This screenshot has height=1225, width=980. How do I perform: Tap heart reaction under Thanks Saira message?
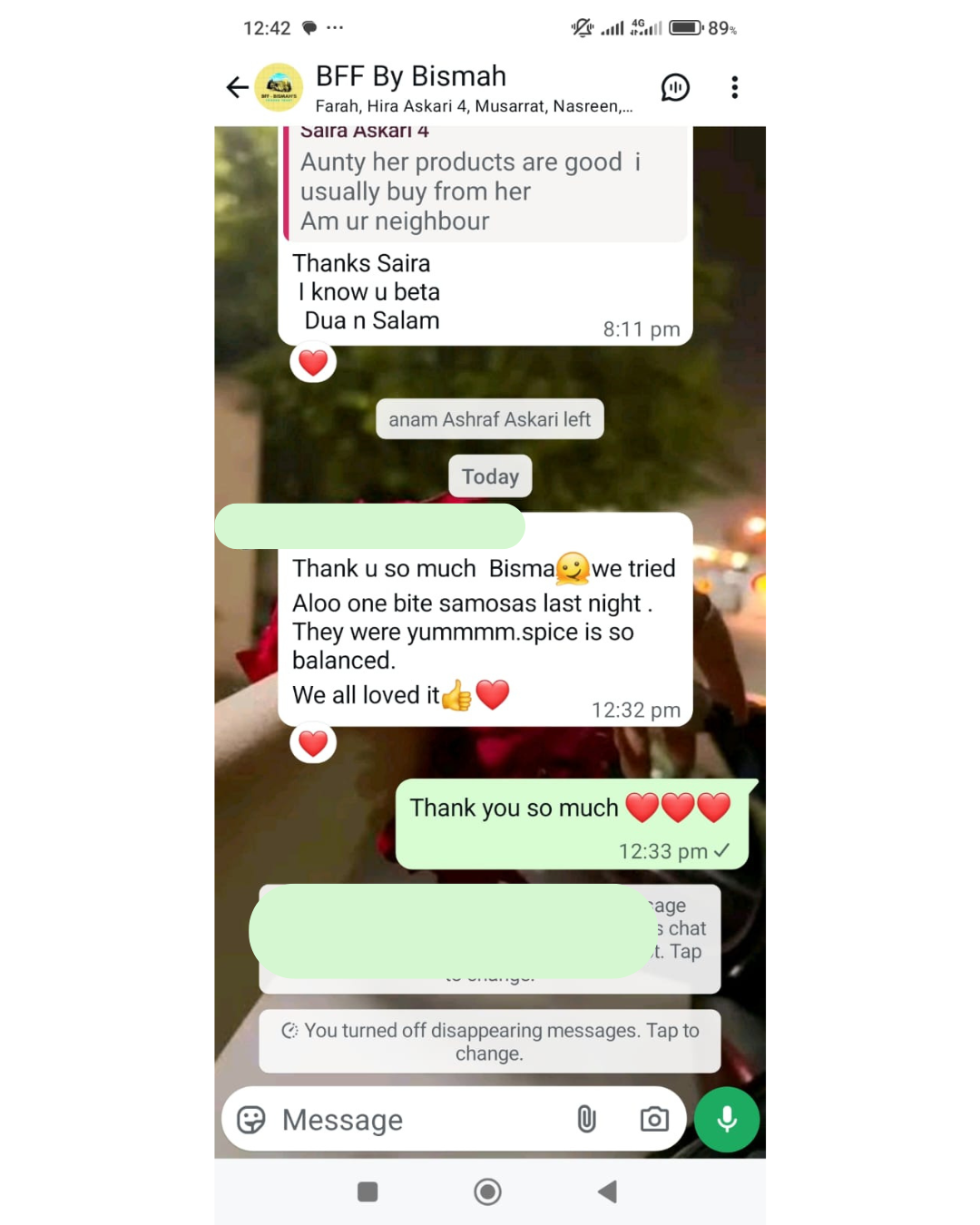(x=313, y=363)
